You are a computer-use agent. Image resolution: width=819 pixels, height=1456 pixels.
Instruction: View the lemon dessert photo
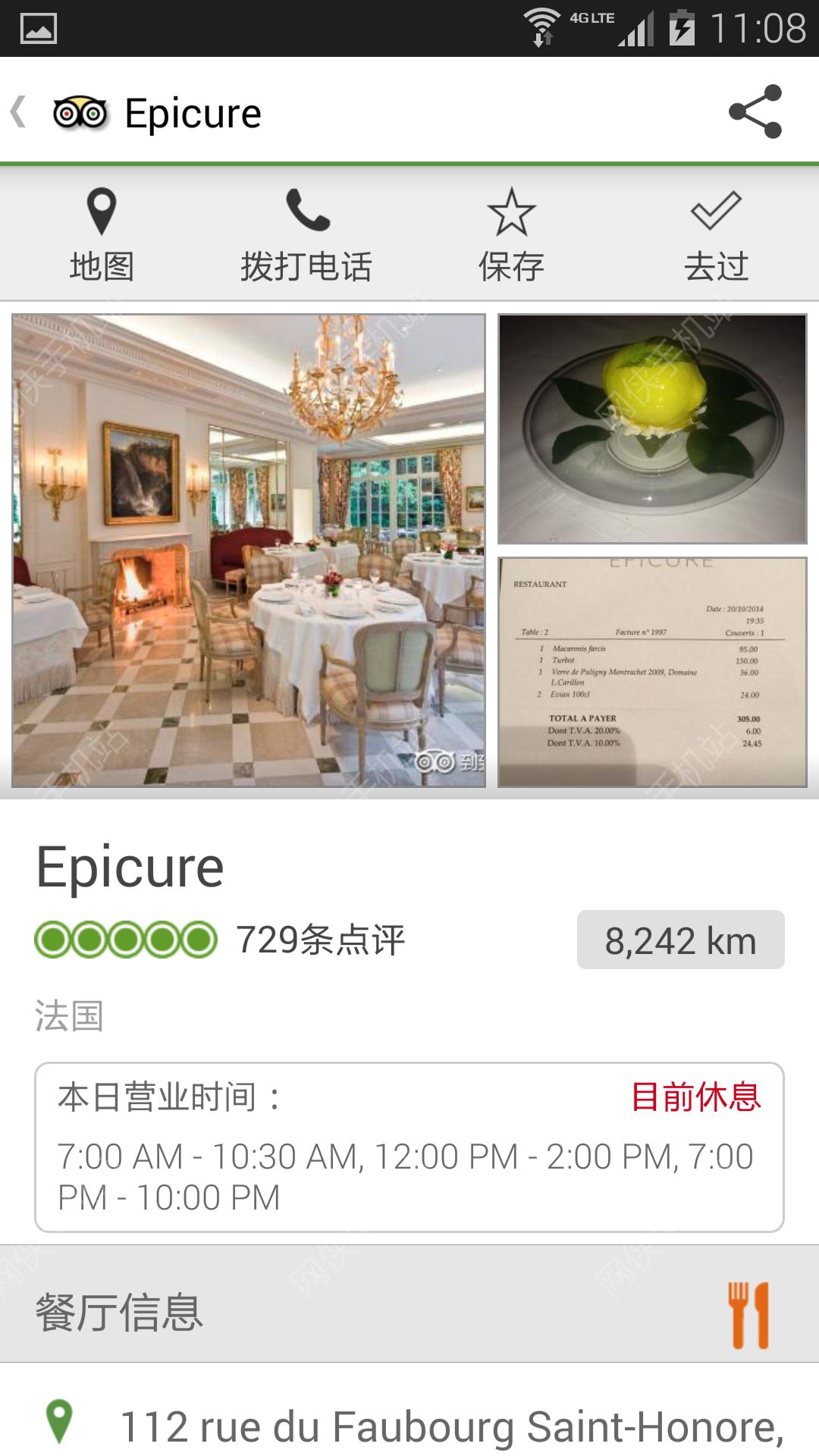pyautogui.click(x=652, y=429)
